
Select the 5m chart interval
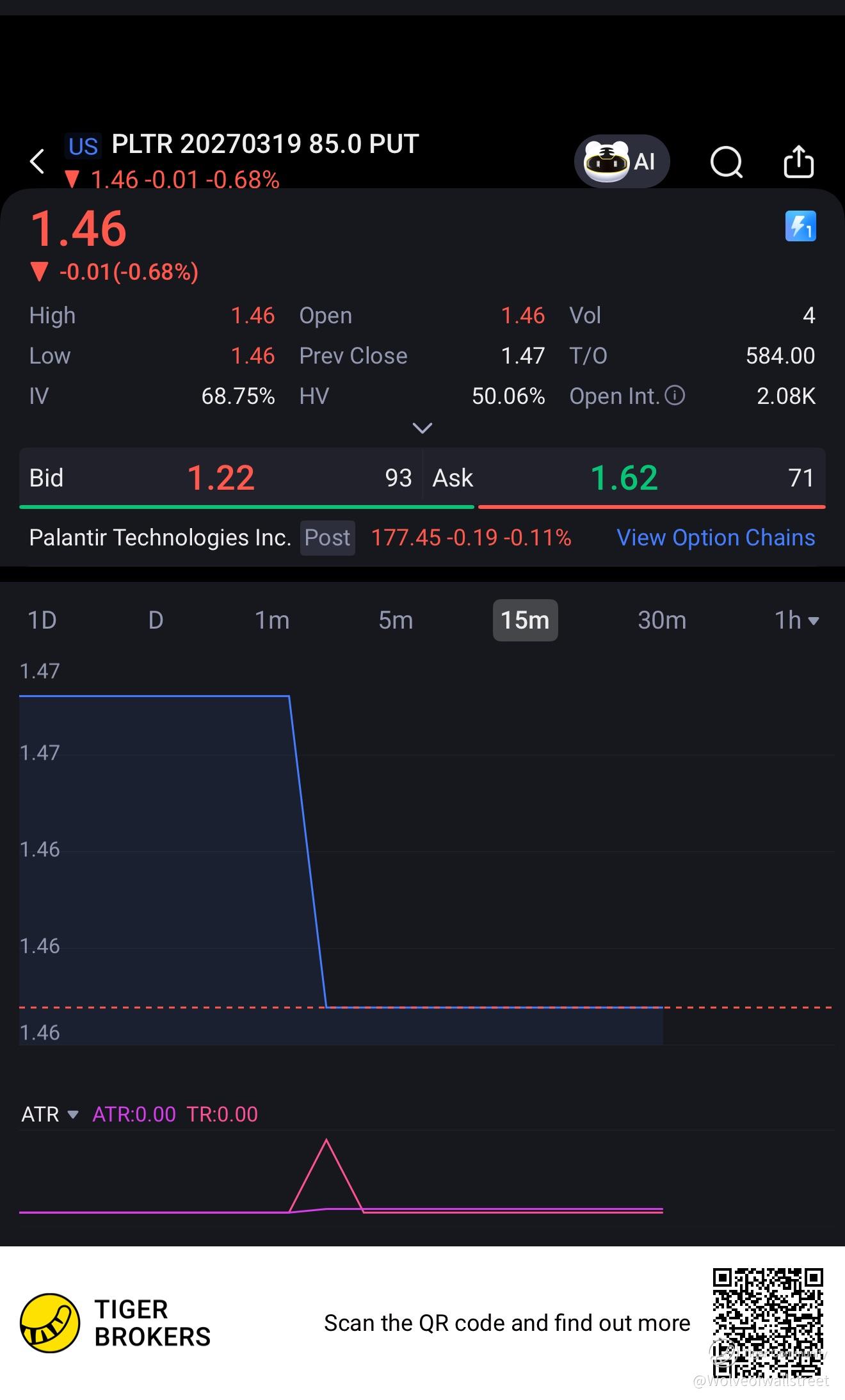(396, 620)
